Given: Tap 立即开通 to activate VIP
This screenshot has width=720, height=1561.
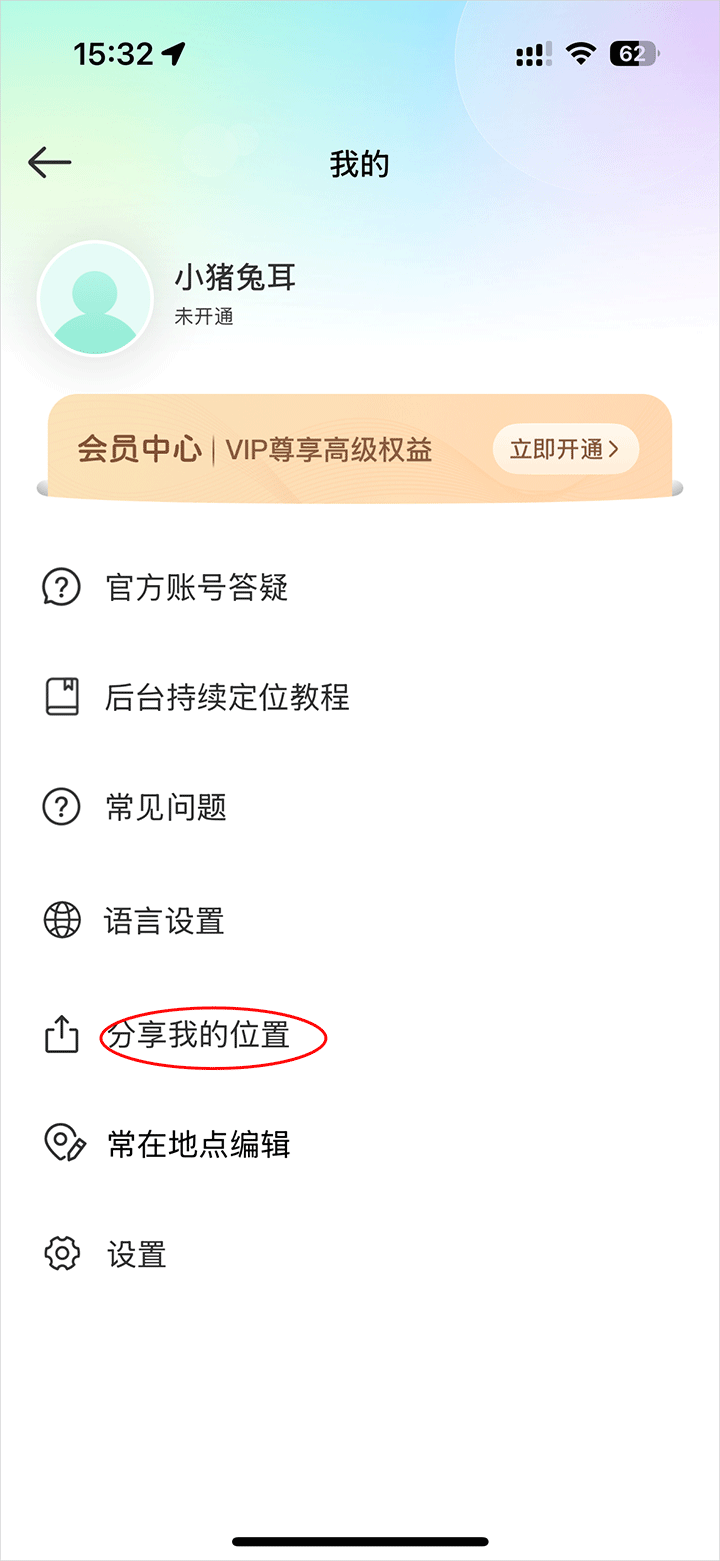Looking at the screenshot, I should 565,449.
